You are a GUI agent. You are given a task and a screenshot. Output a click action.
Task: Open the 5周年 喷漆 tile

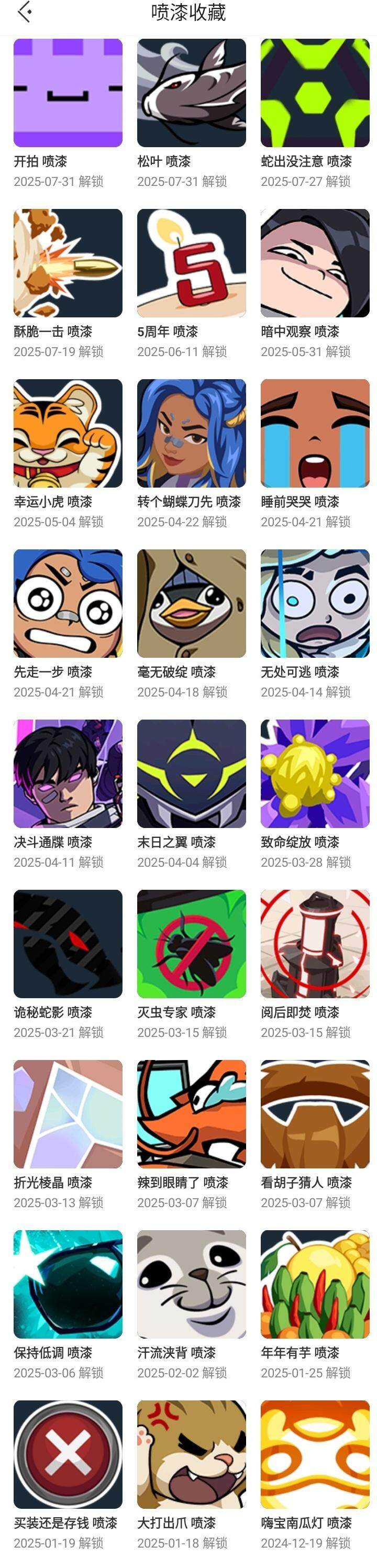(x=191, y=263)
